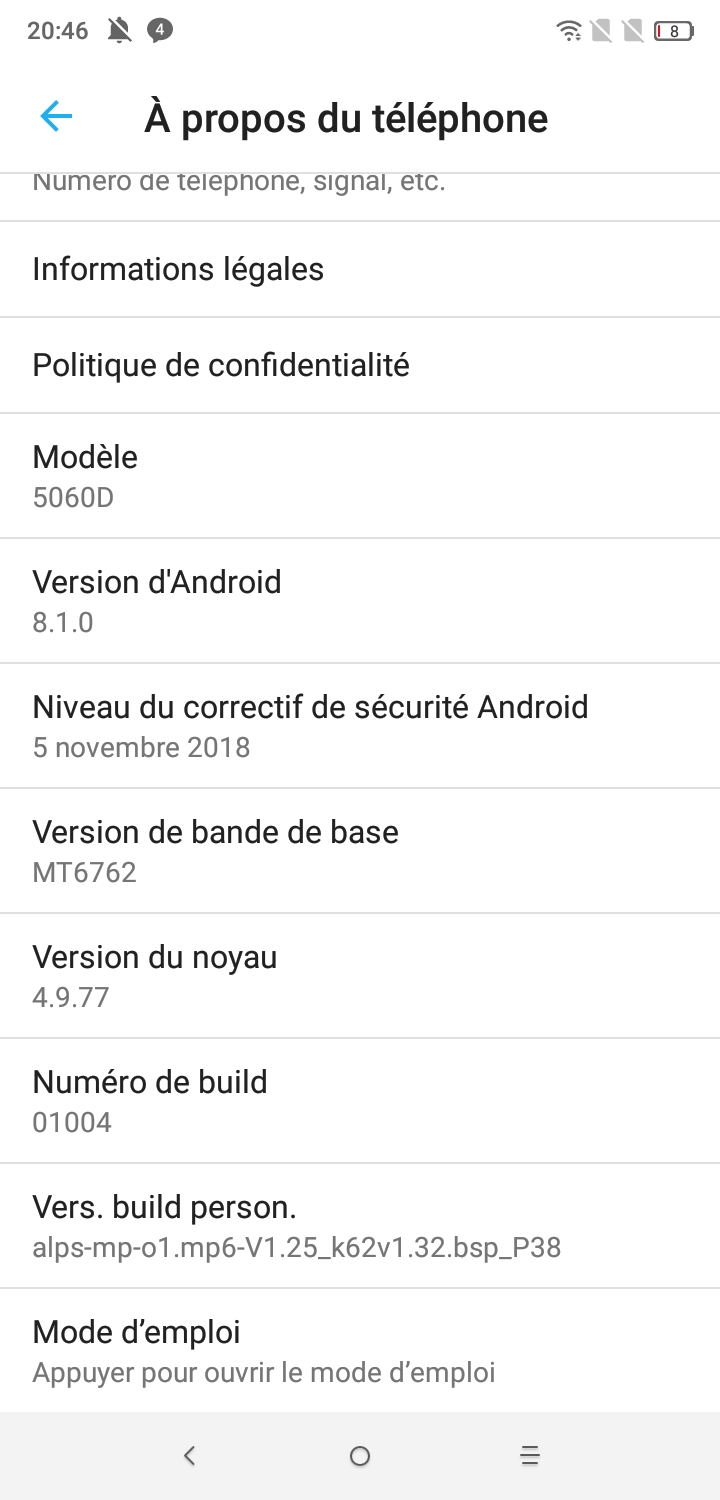
Task: Tap Niveau du correctif de sécurité Android
Action: click(360, 726)
